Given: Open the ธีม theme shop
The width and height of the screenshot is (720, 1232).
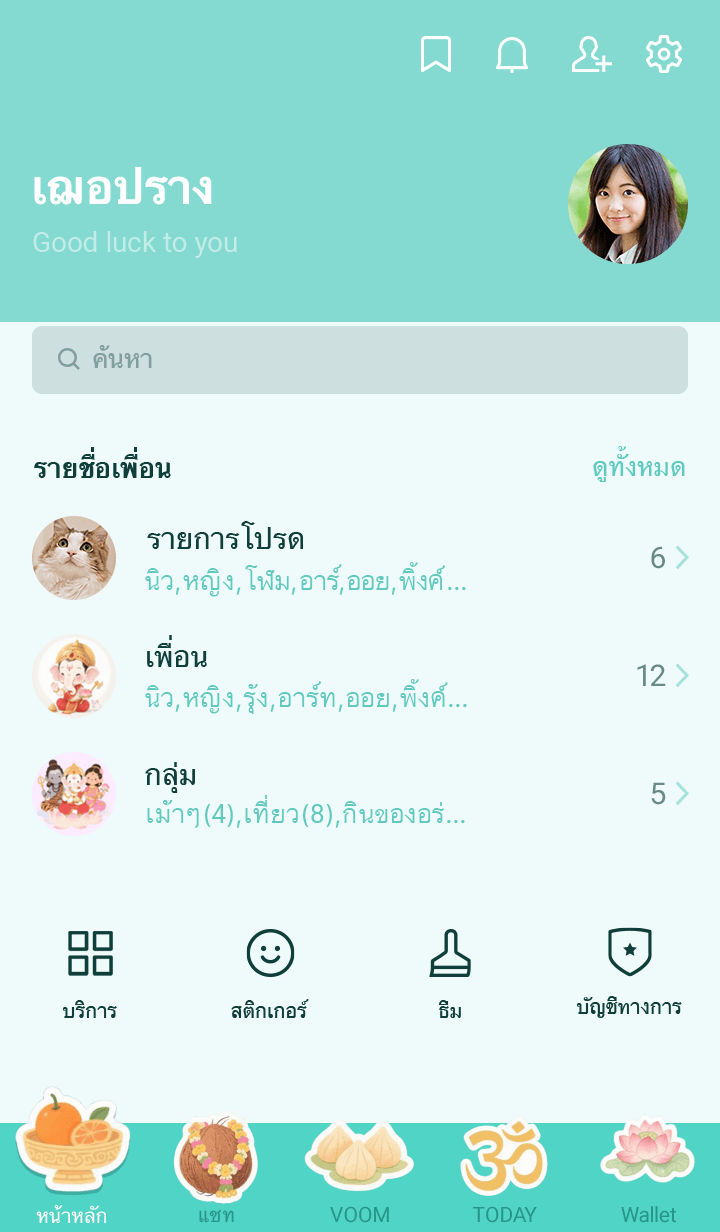Looking at the screenshot, I should coord(450,973).
